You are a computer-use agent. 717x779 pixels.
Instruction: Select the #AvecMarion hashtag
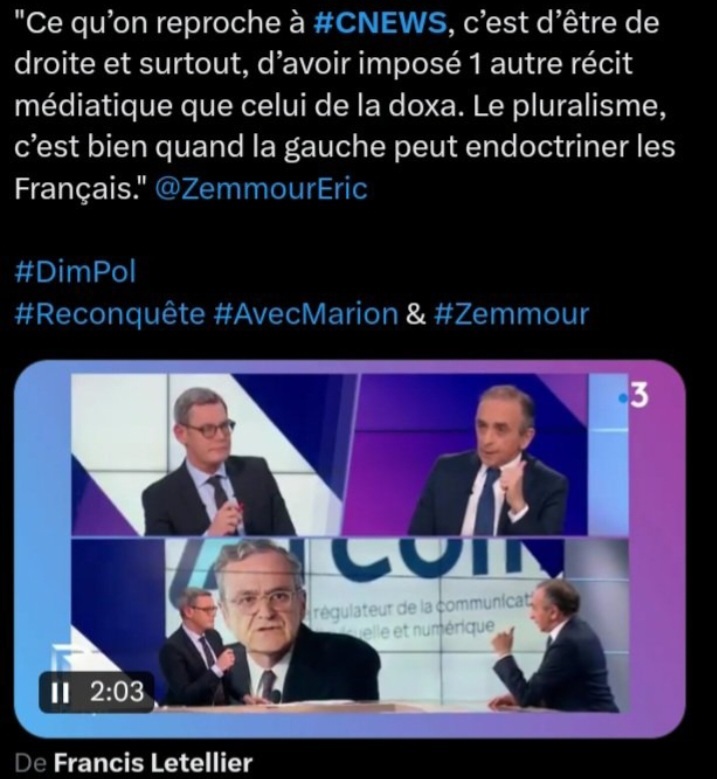coord(306,314)
